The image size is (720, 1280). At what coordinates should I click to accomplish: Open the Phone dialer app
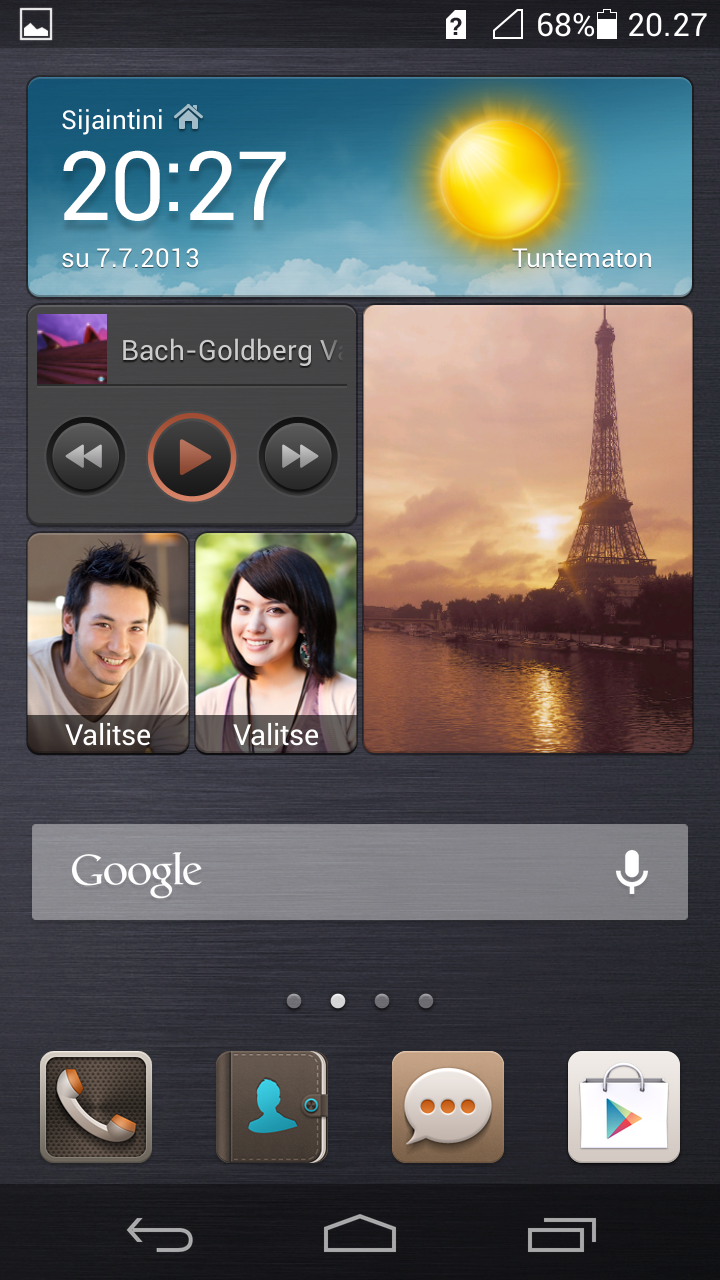[96, 1107]
